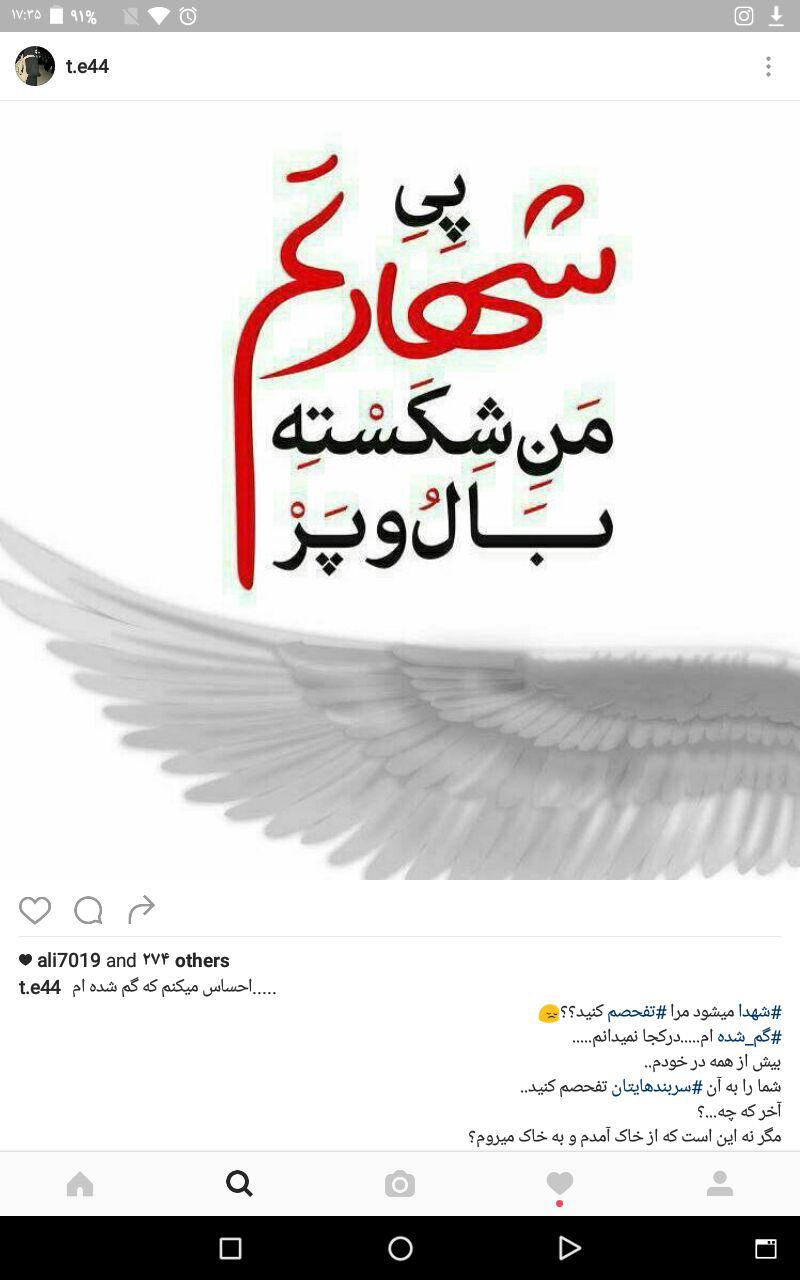Open the post overflow menu

coord(767,66)
